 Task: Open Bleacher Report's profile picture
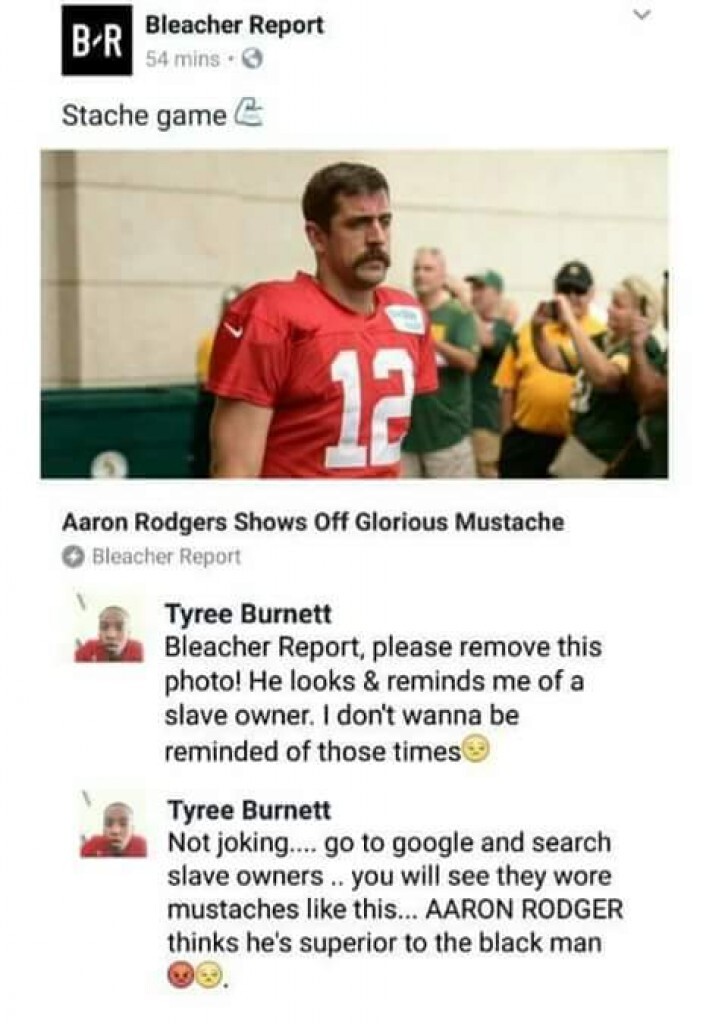point(96,41)
